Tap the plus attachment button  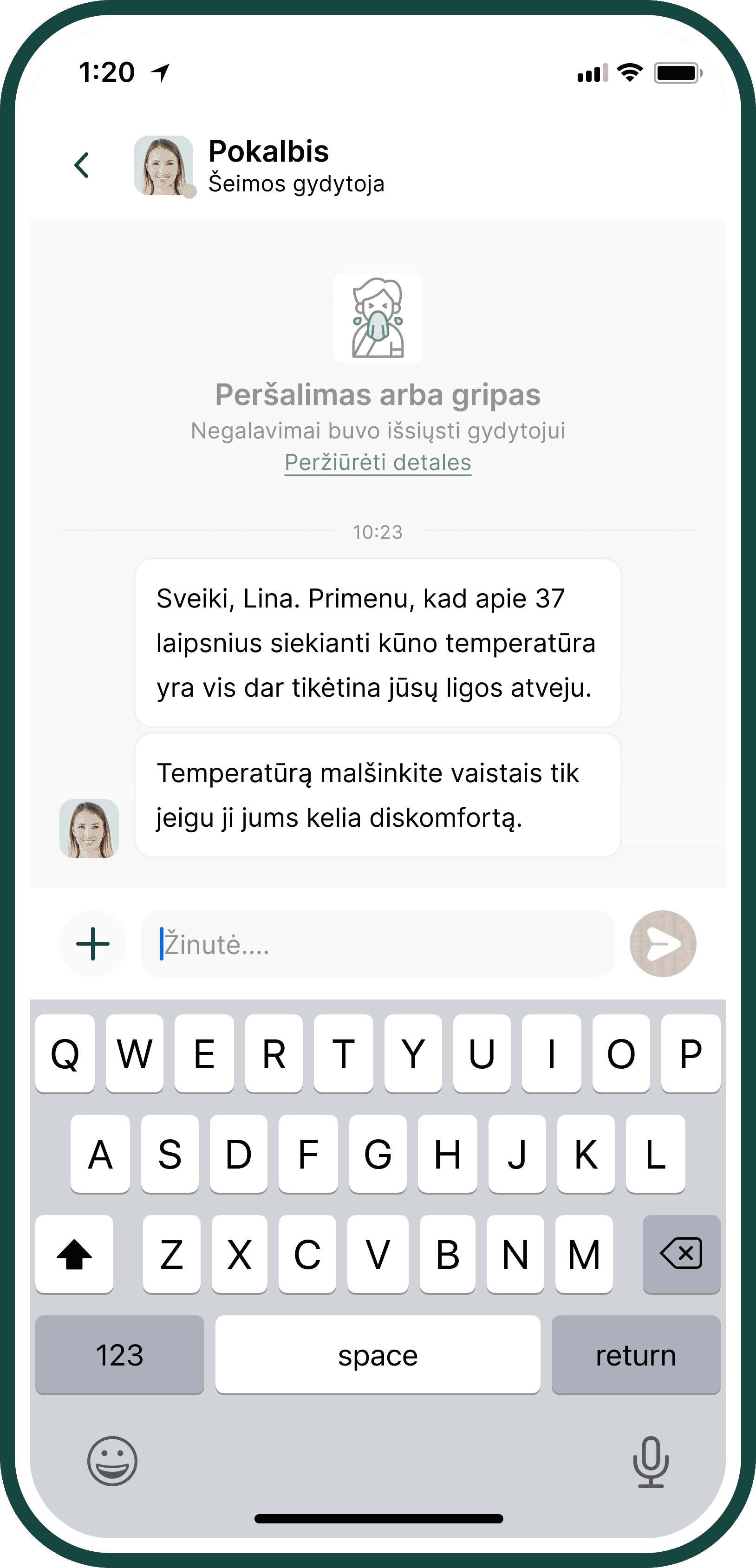pos(92,943)
